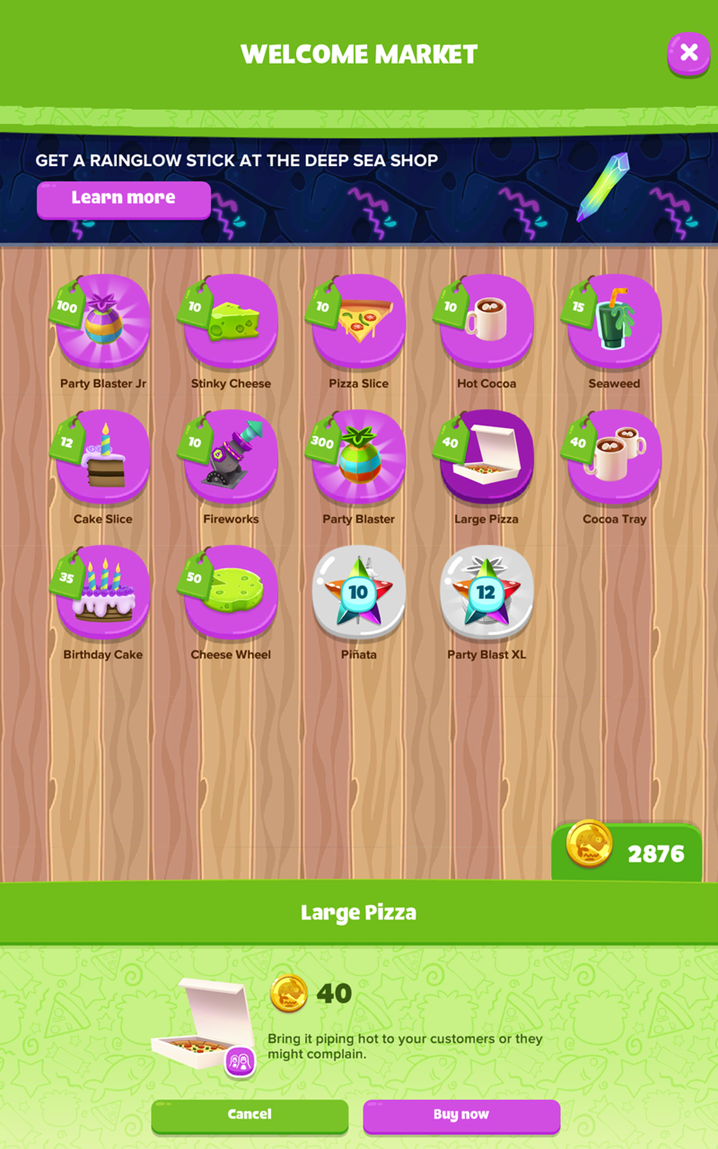
Task: Select the locked Piñata item
Action: tap(359, 593)
